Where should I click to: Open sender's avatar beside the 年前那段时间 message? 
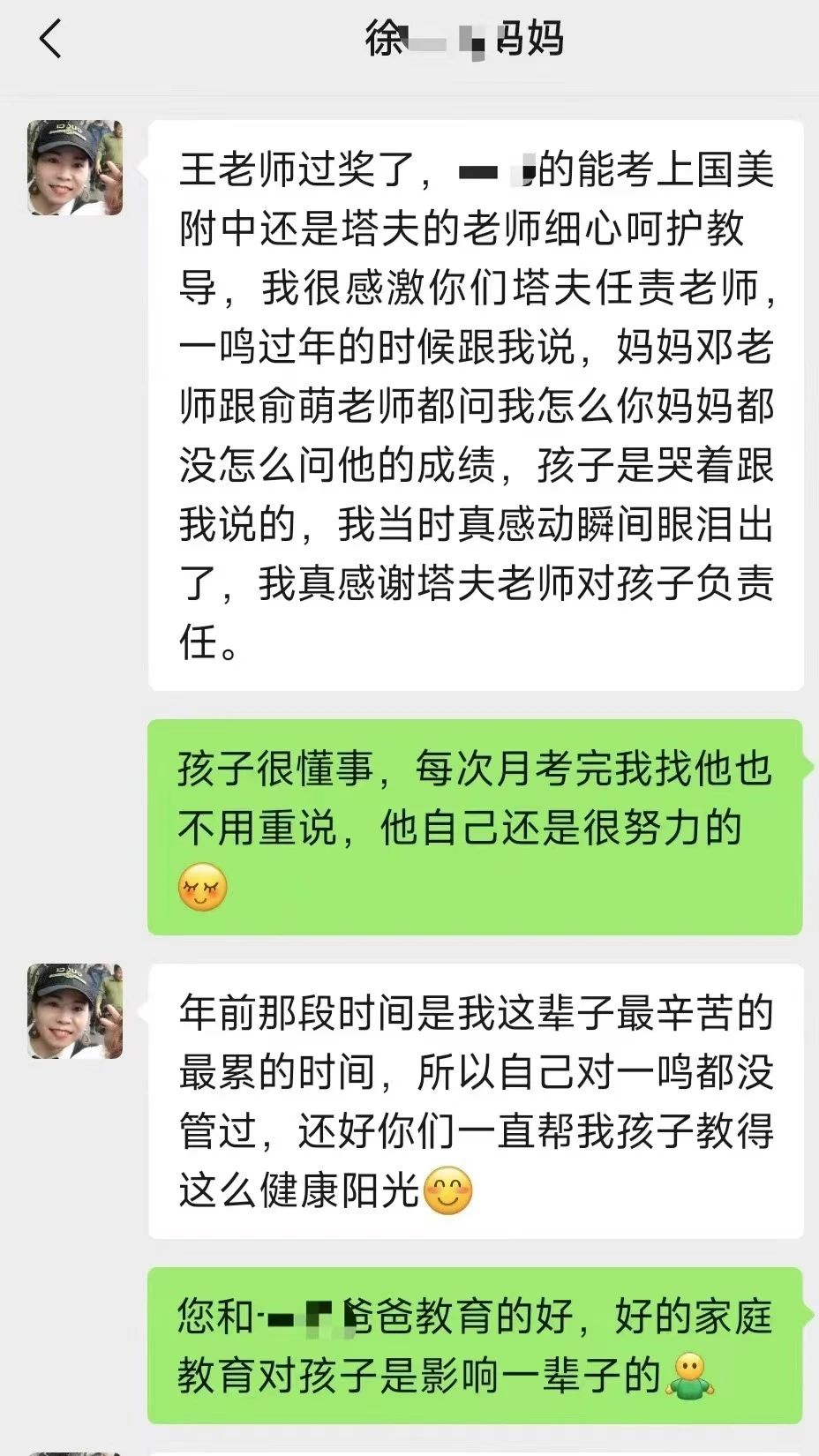(x=75, y=1011)
